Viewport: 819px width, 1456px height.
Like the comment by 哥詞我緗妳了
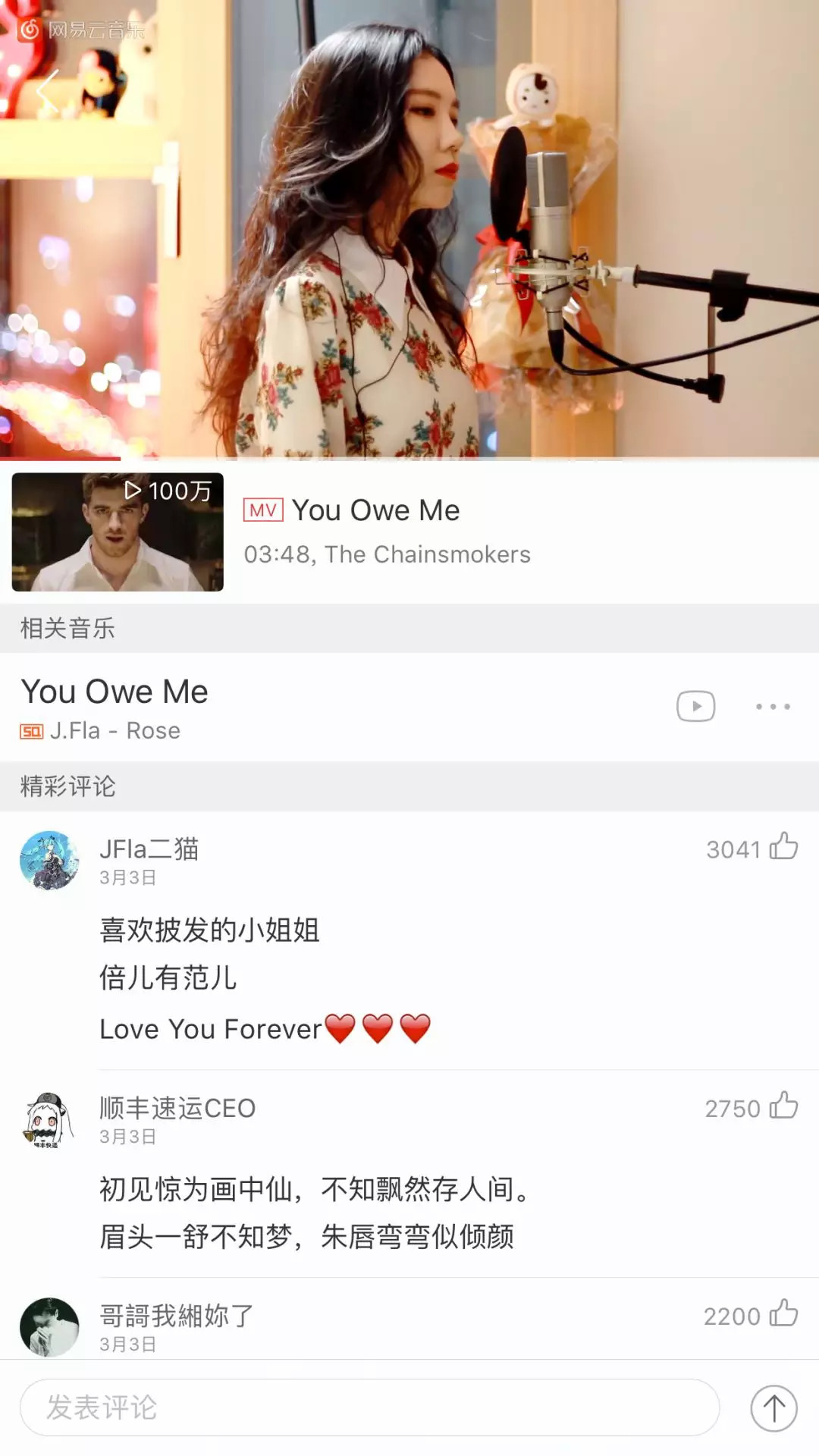(x=783, y=1314)
